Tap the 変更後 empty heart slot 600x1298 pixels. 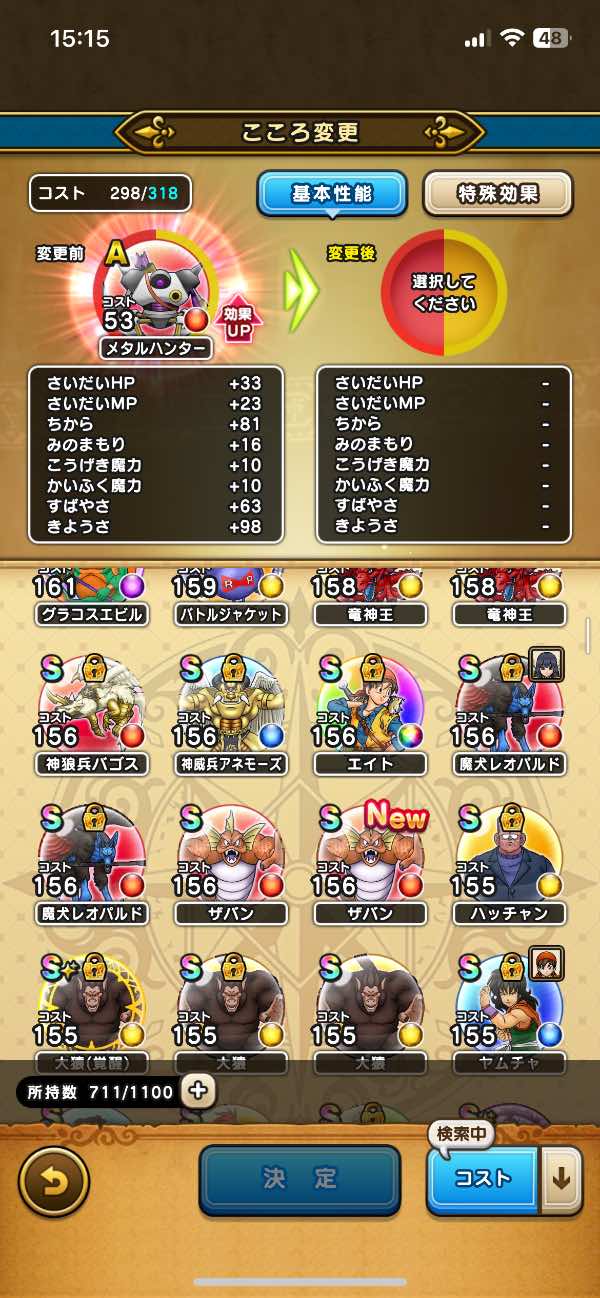click(x=444, y=293)
